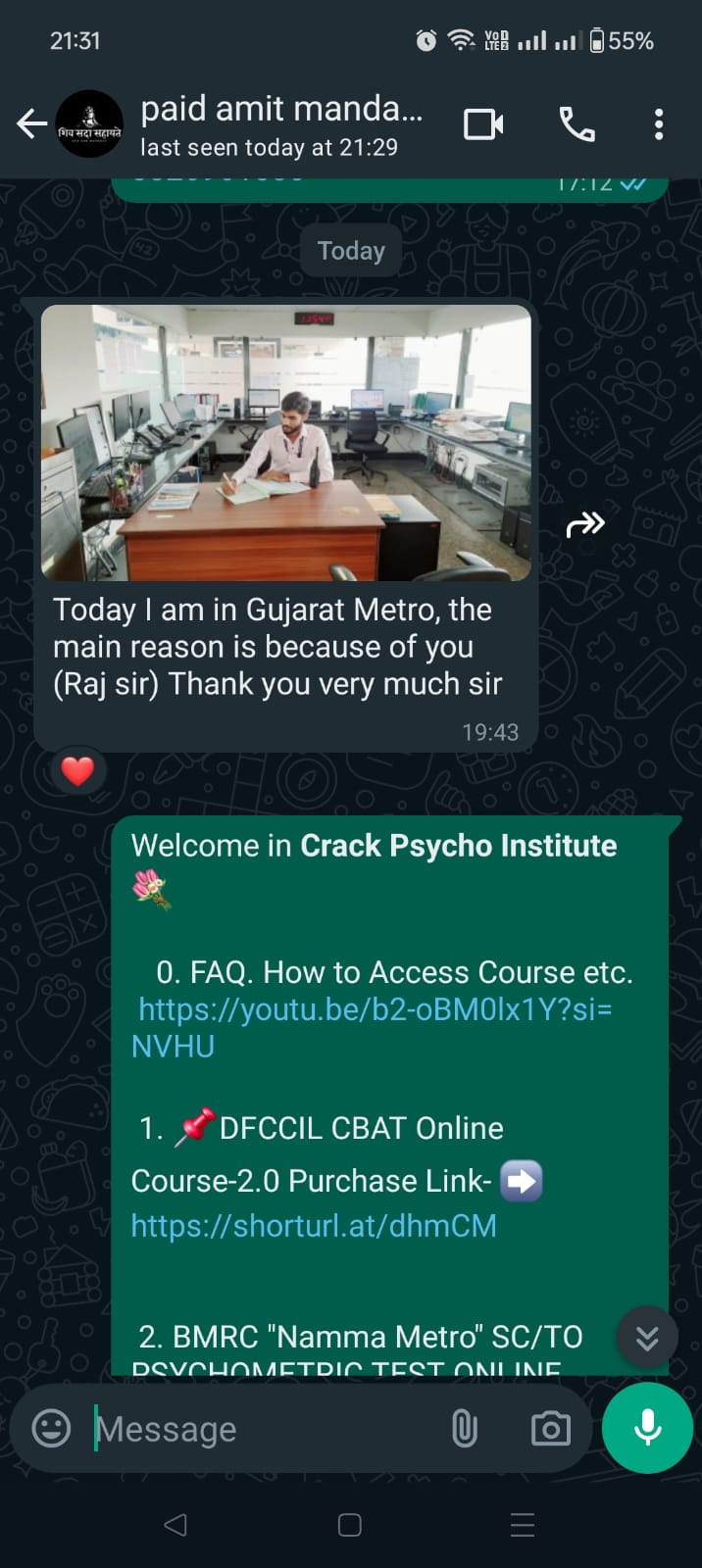
Task: Open the overflow menu
Action: [658, 124]
